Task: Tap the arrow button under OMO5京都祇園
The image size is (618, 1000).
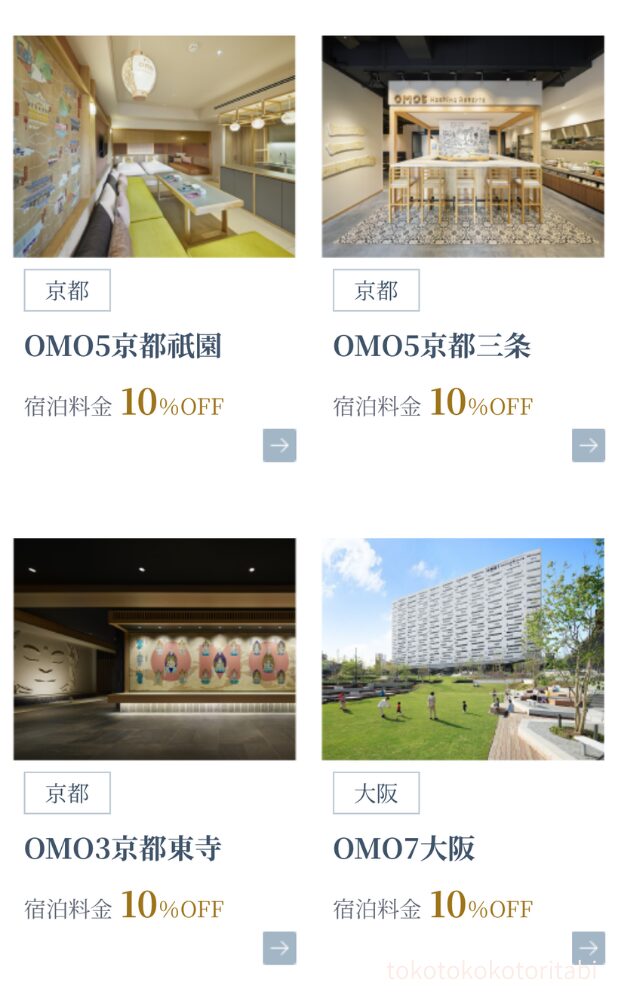Action: point(279,445)
